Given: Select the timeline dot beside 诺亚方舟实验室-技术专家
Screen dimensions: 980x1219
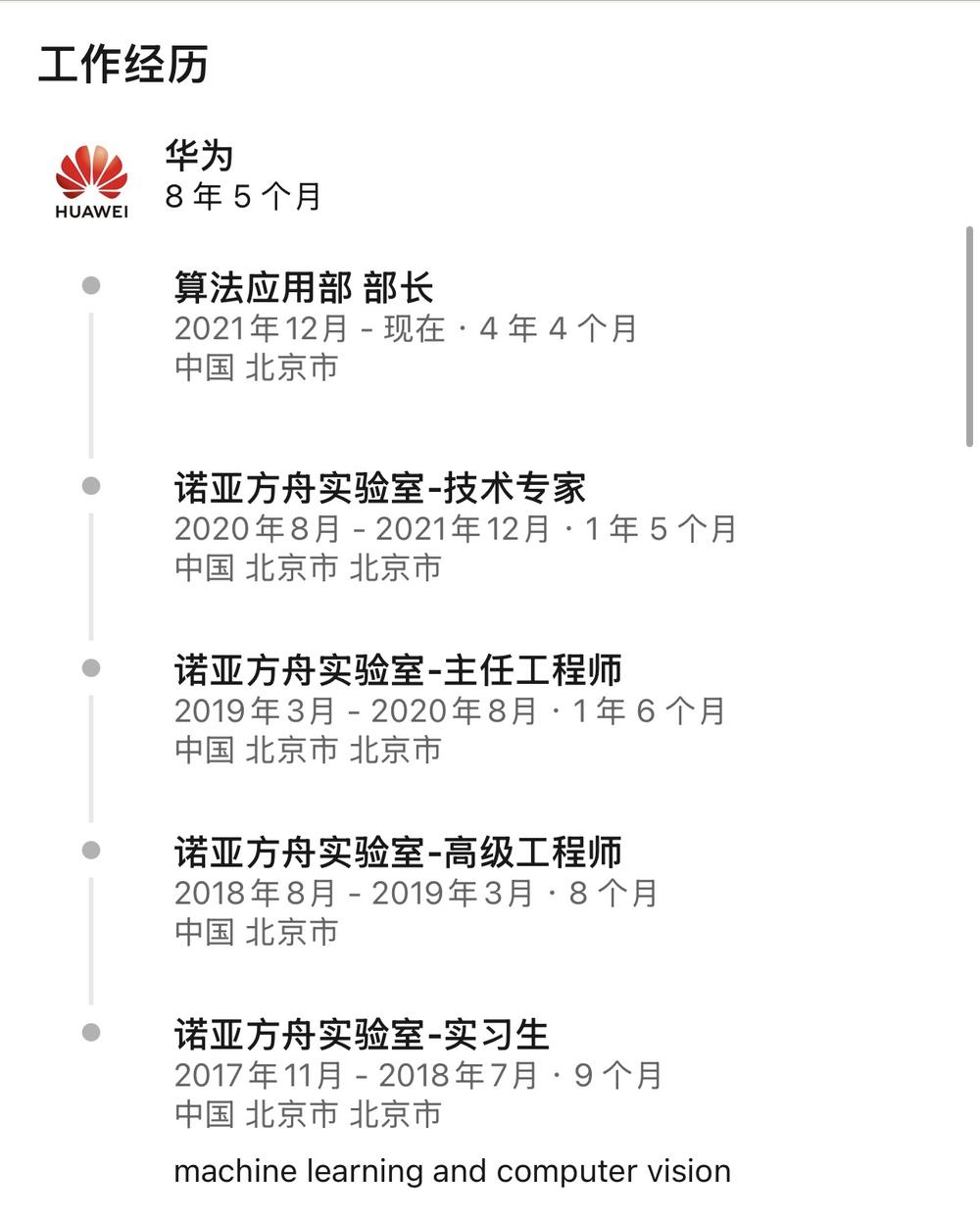Looking at the screenshot, I should (91, 484).
